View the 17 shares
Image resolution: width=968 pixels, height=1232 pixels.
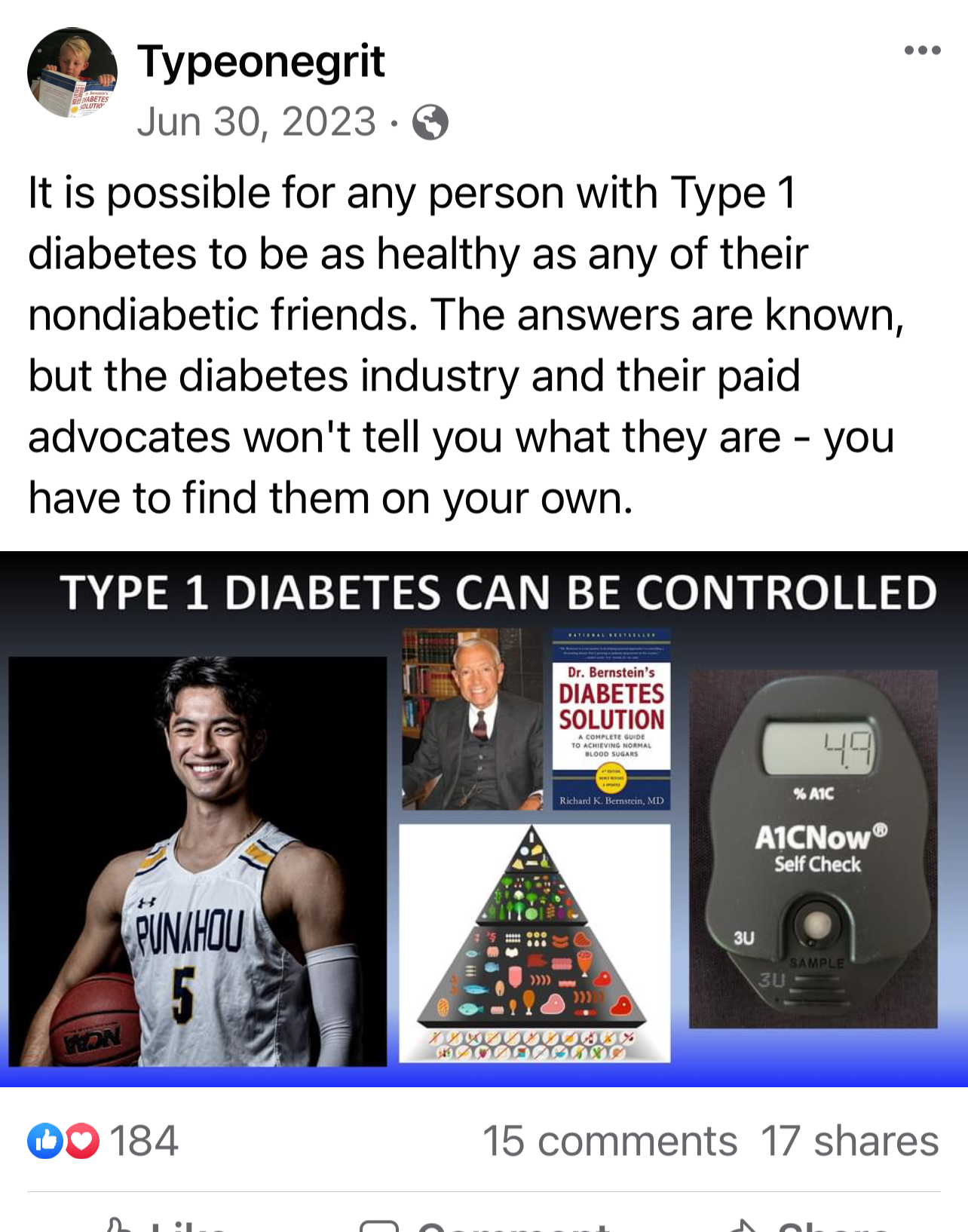coord(849,1141)
